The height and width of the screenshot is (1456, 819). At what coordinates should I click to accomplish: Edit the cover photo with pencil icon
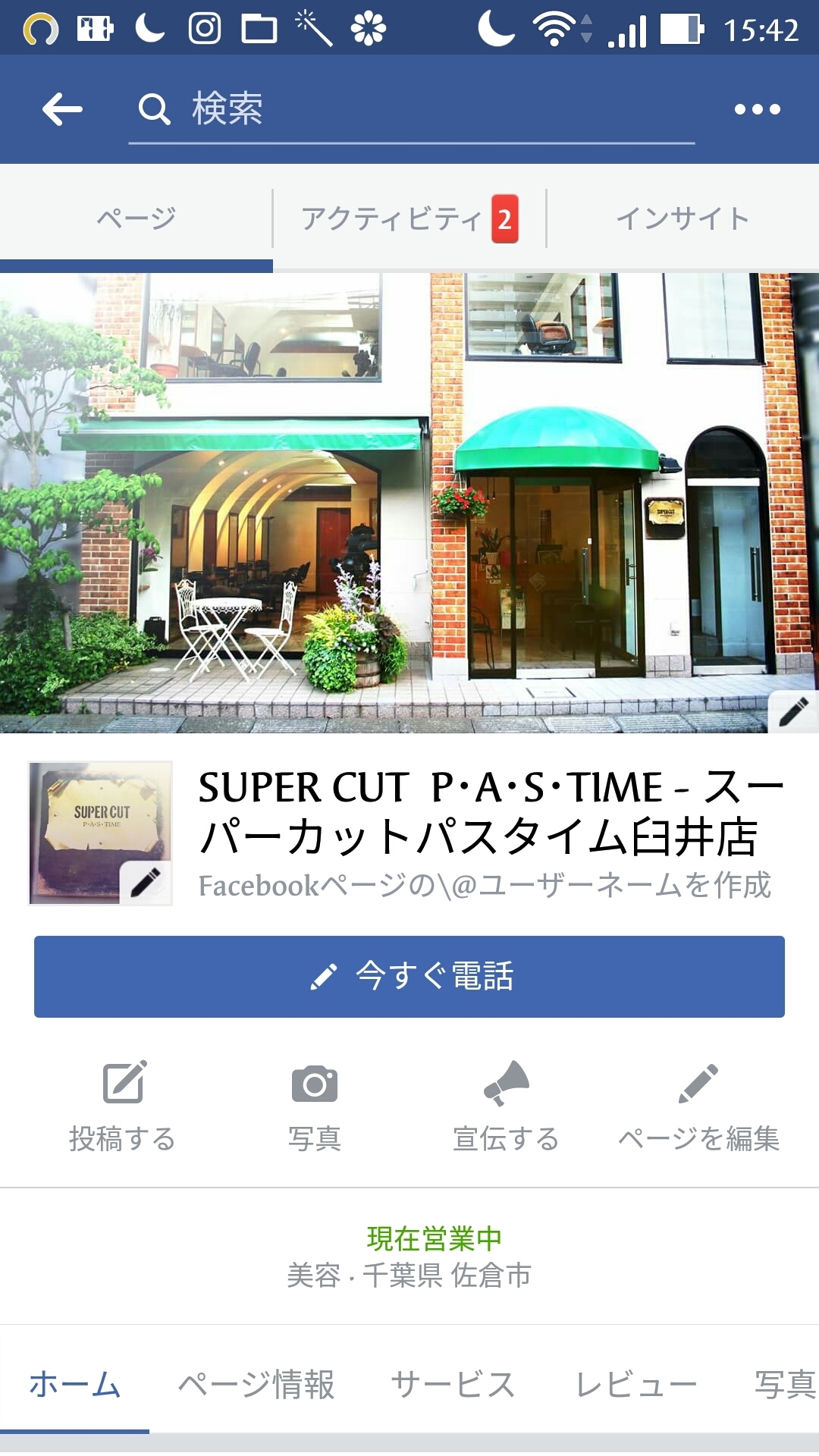(793, 712)
